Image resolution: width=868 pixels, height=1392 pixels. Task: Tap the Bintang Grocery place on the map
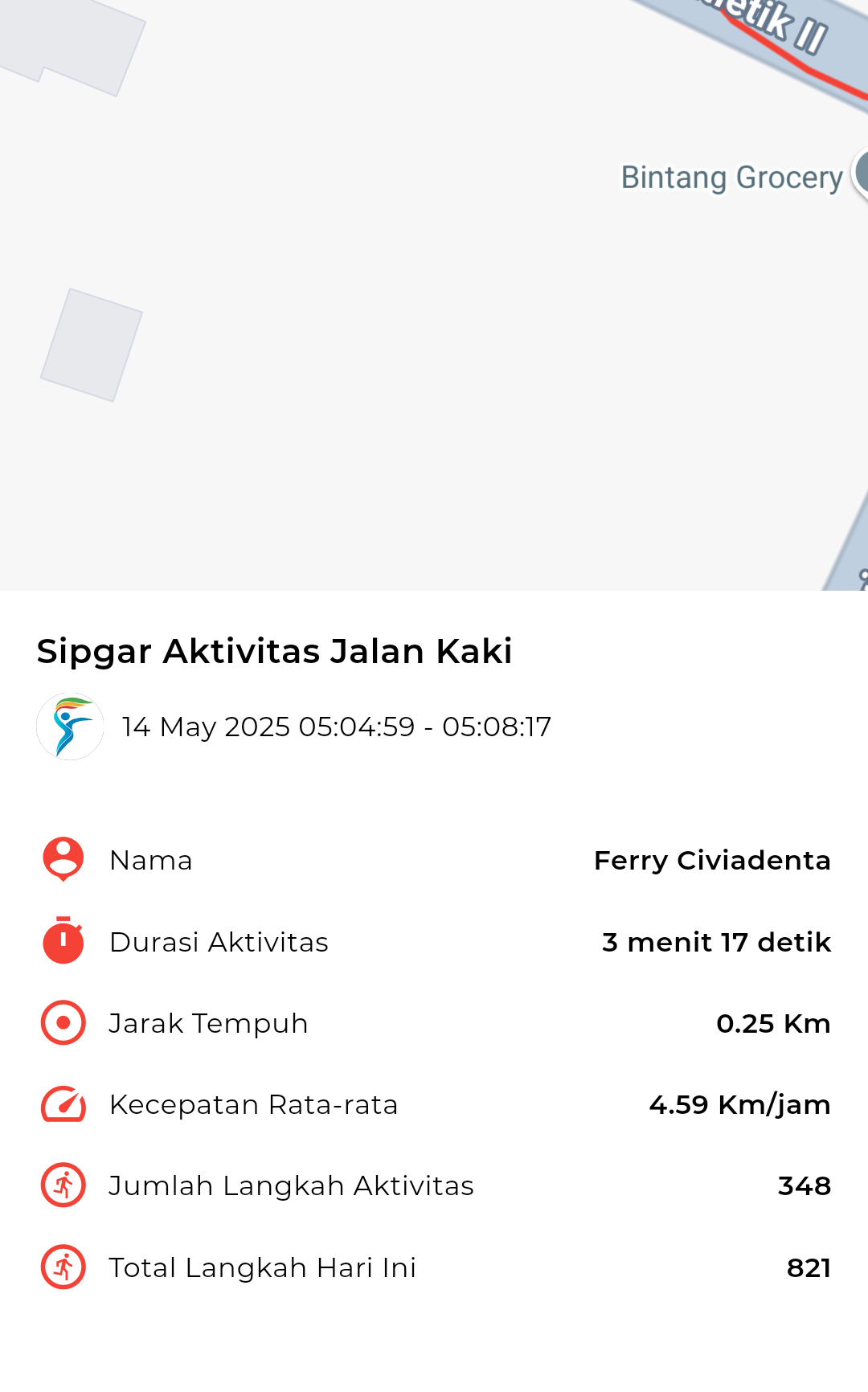pos(732,178)
